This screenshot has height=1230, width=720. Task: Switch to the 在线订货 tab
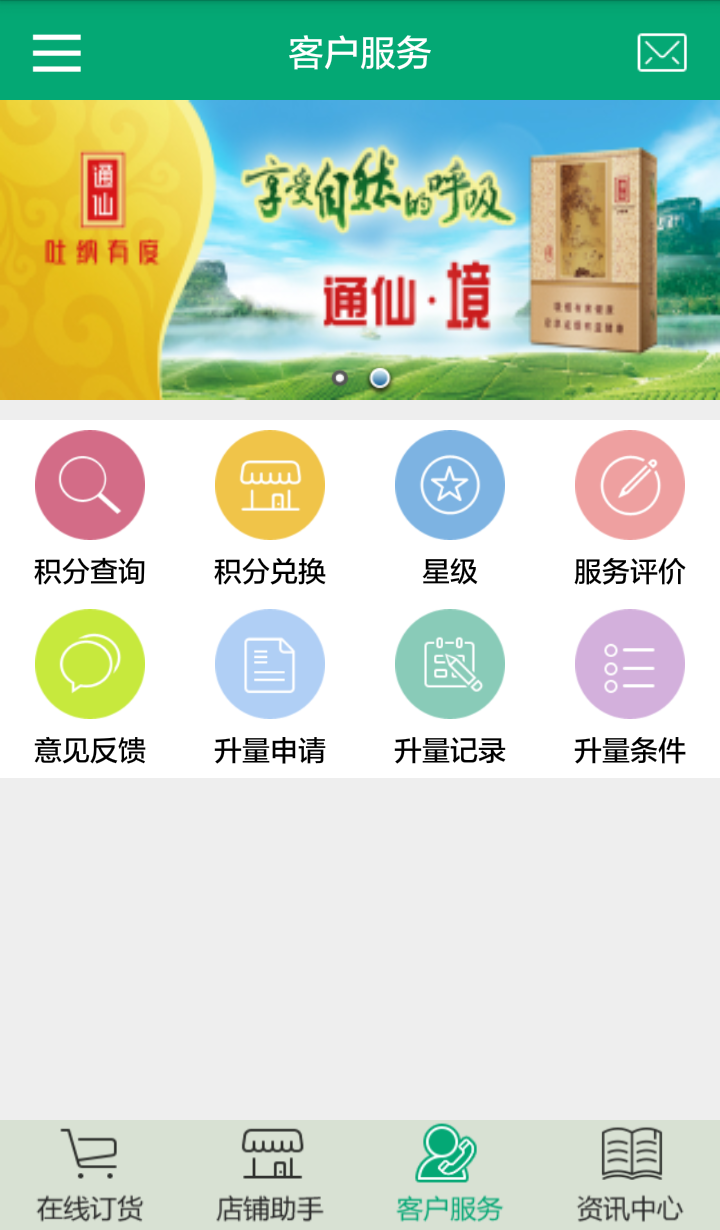coord(89,1172)
